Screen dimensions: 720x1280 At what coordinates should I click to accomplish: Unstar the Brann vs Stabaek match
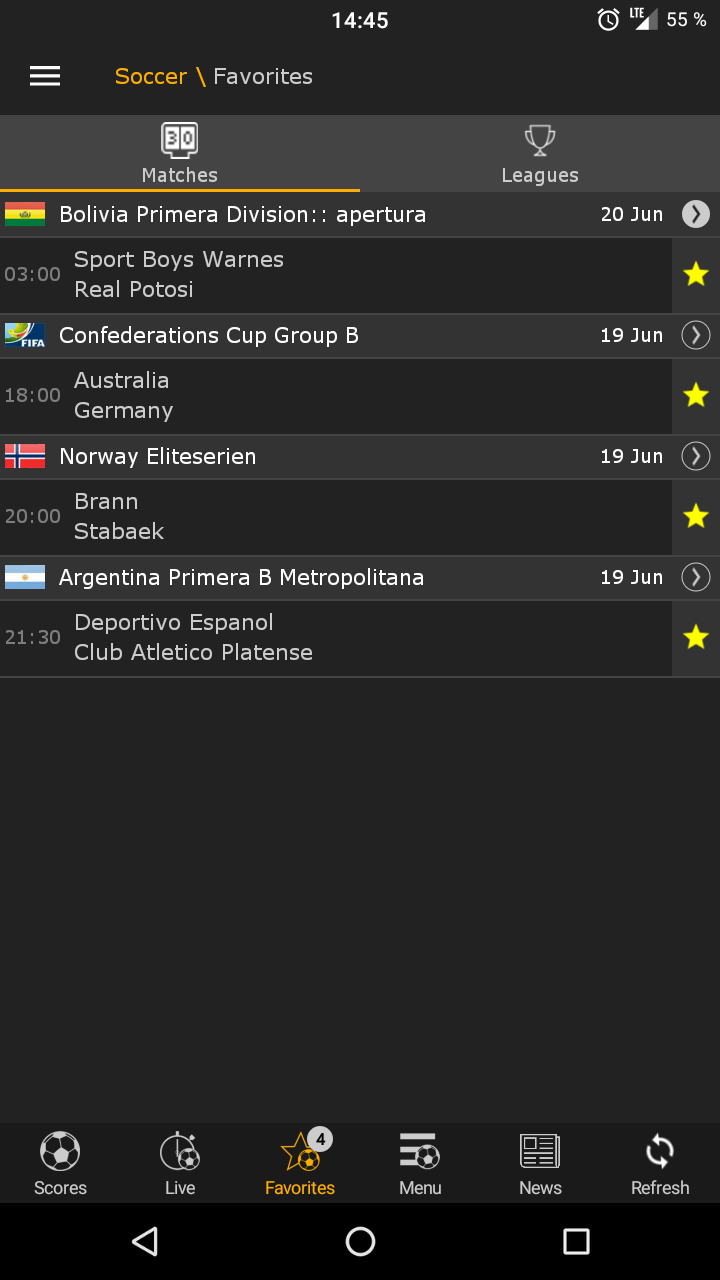pos(696,516)
